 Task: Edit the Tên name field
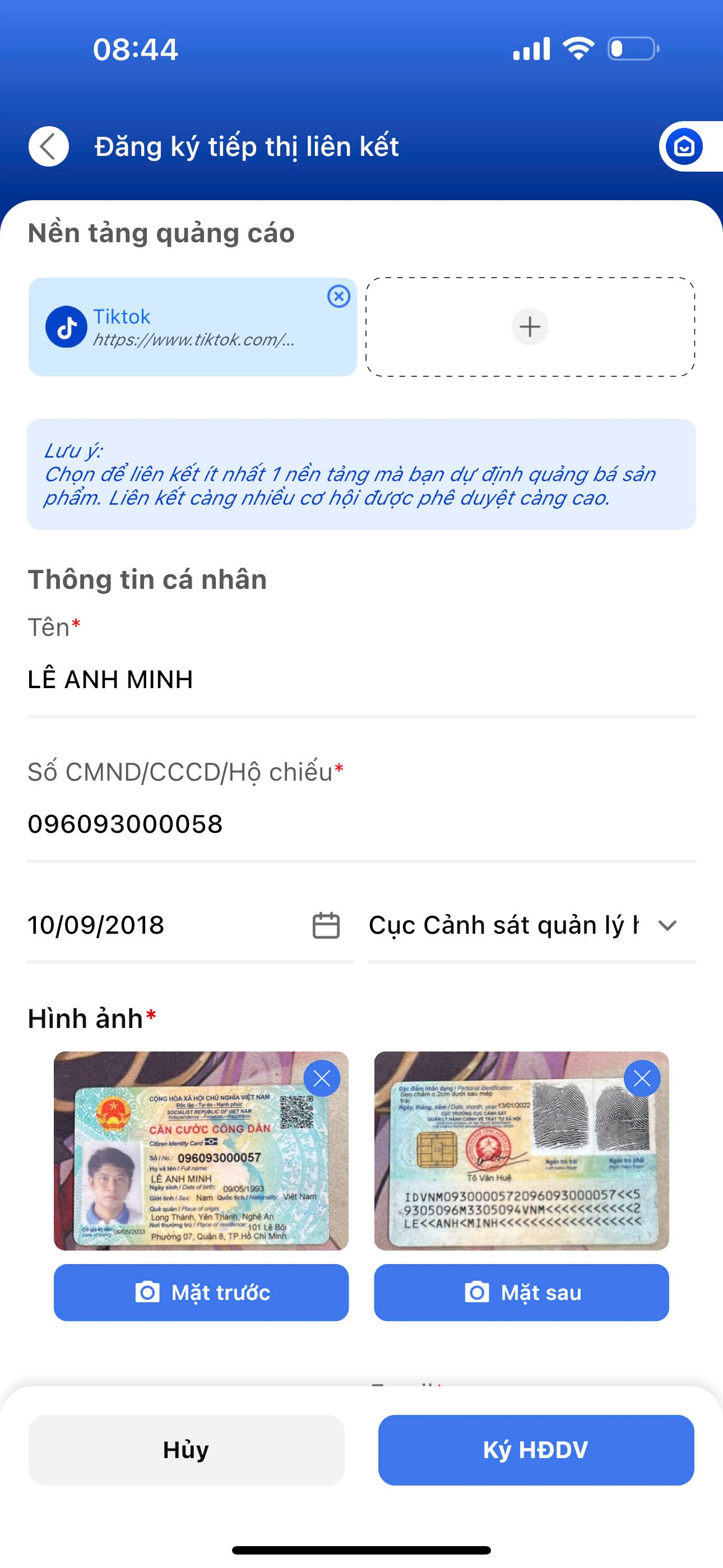(x=360, y=679)
